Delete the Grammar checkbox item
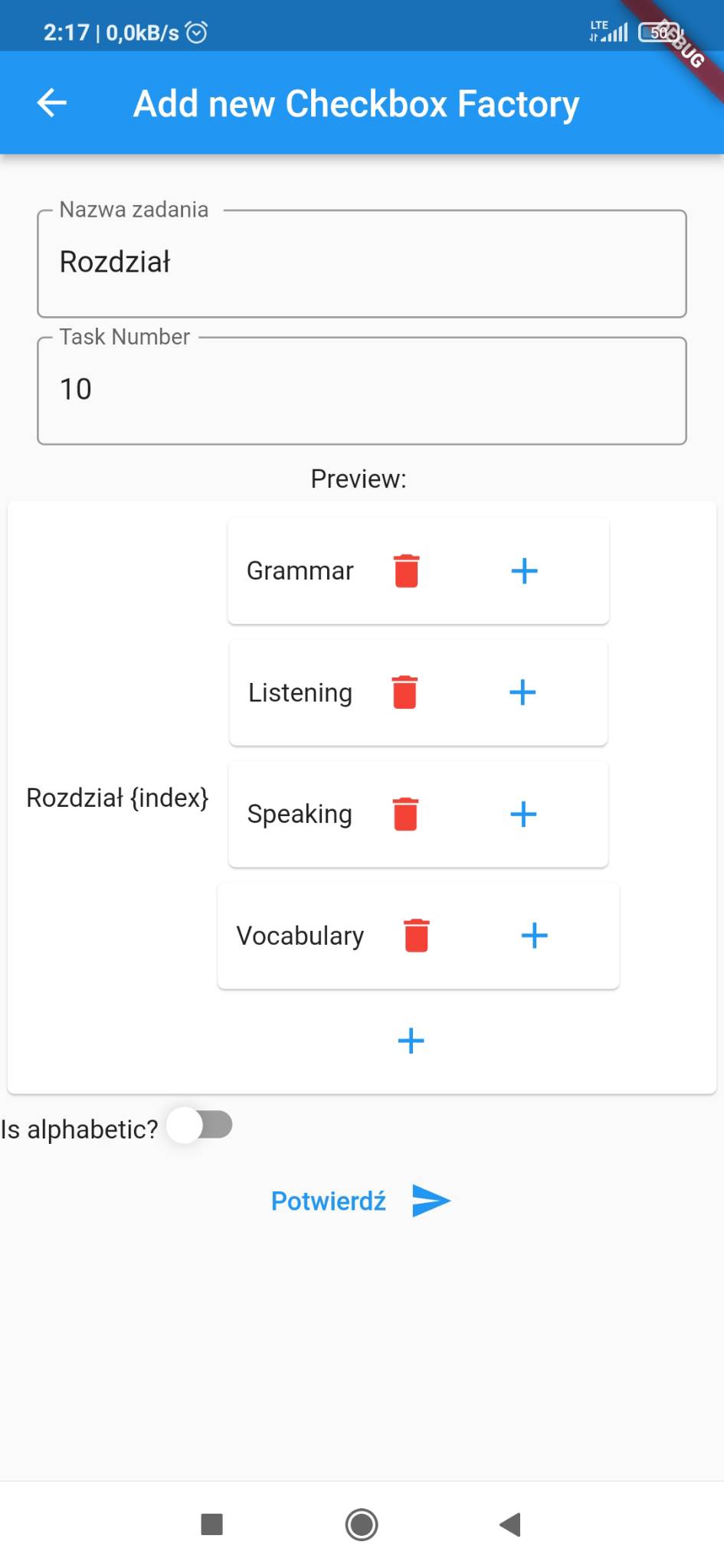This screenshot has height=1568, width=724. (x=406, y=570)
